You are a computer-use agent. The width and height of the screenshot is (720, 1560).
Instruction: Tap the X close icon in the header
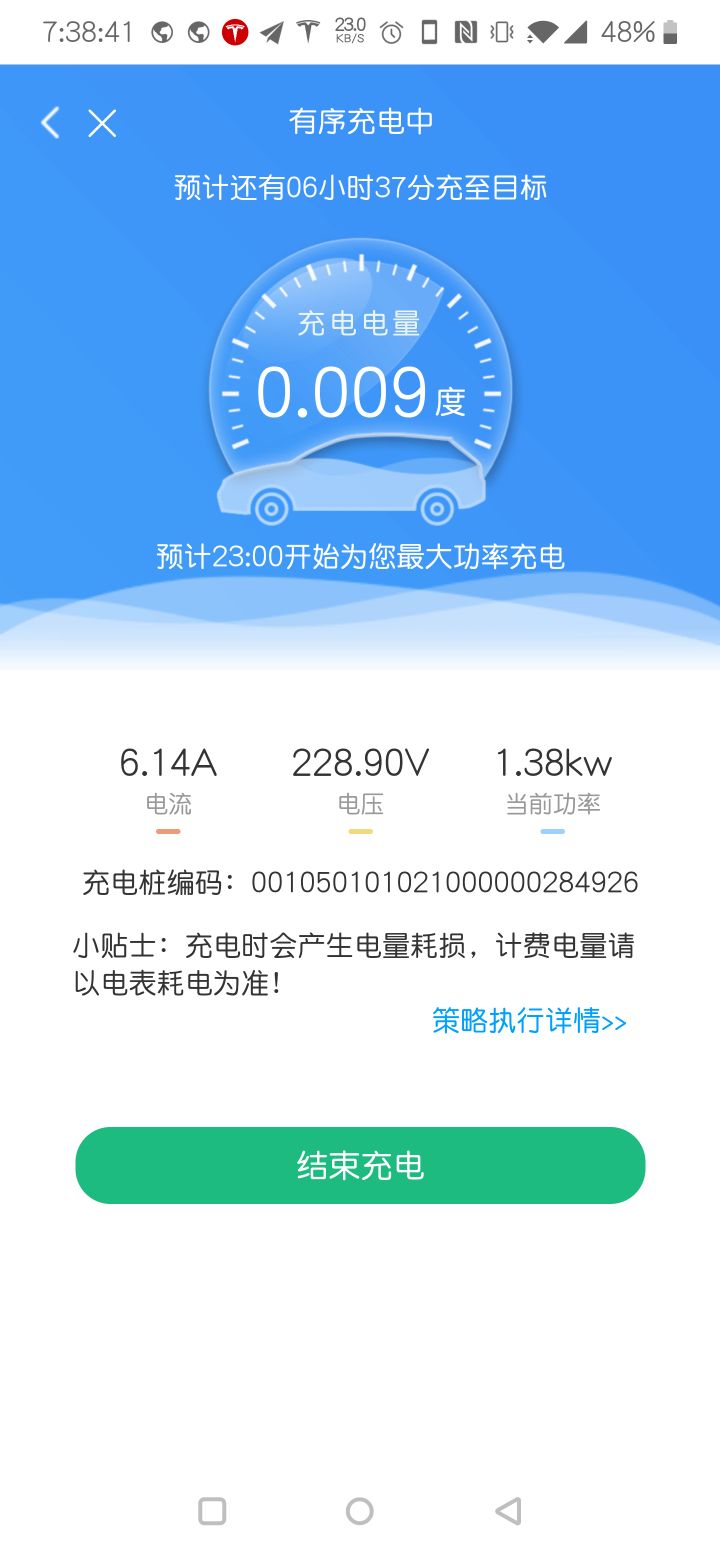click(x=101, y=122)
